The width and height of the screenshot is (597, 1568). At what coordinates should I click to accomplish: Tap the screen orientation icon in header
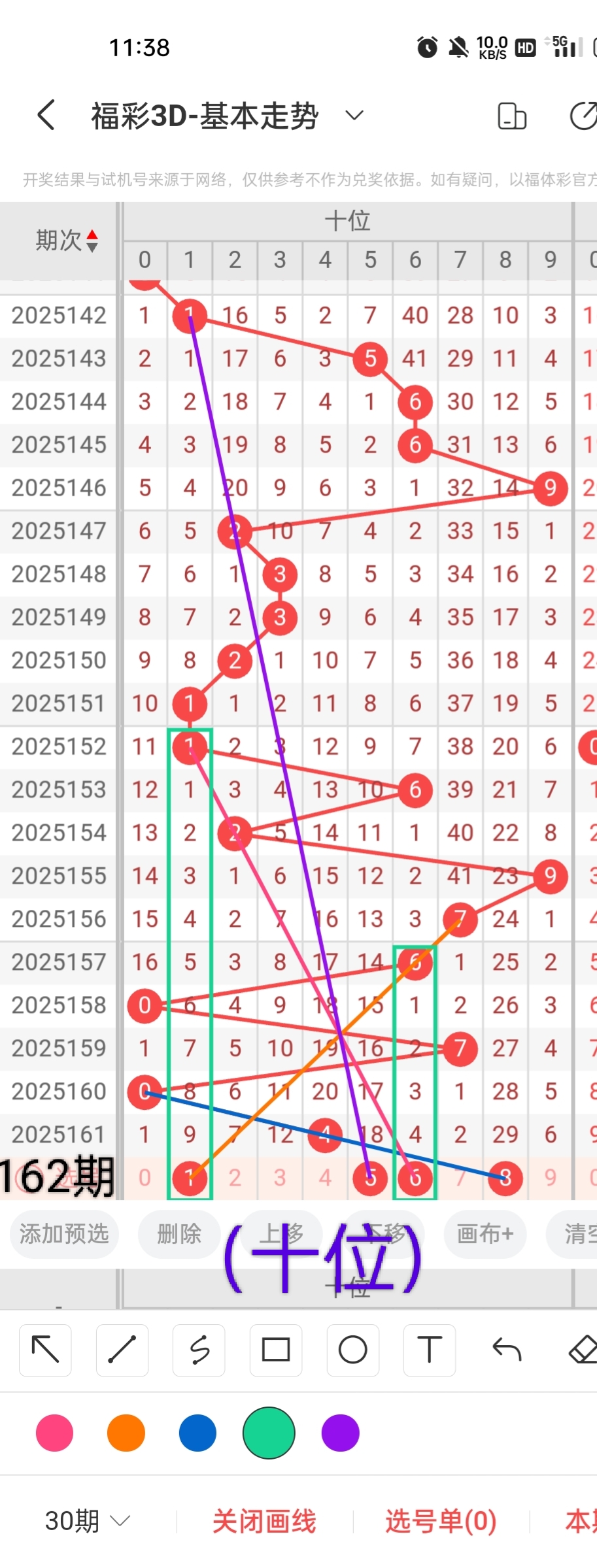tap(511, 116)
